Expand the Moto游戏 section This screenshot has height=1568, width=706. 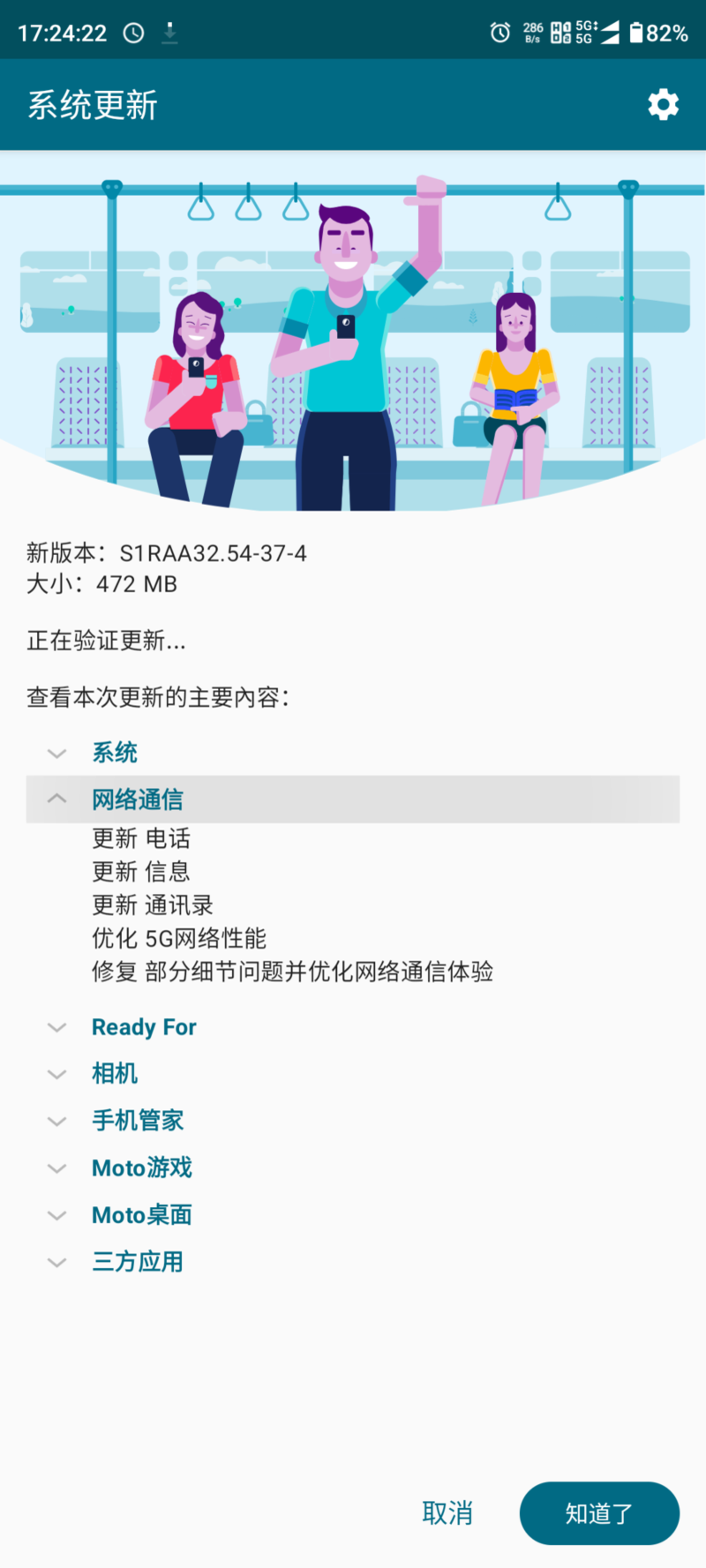[142, 1167]
